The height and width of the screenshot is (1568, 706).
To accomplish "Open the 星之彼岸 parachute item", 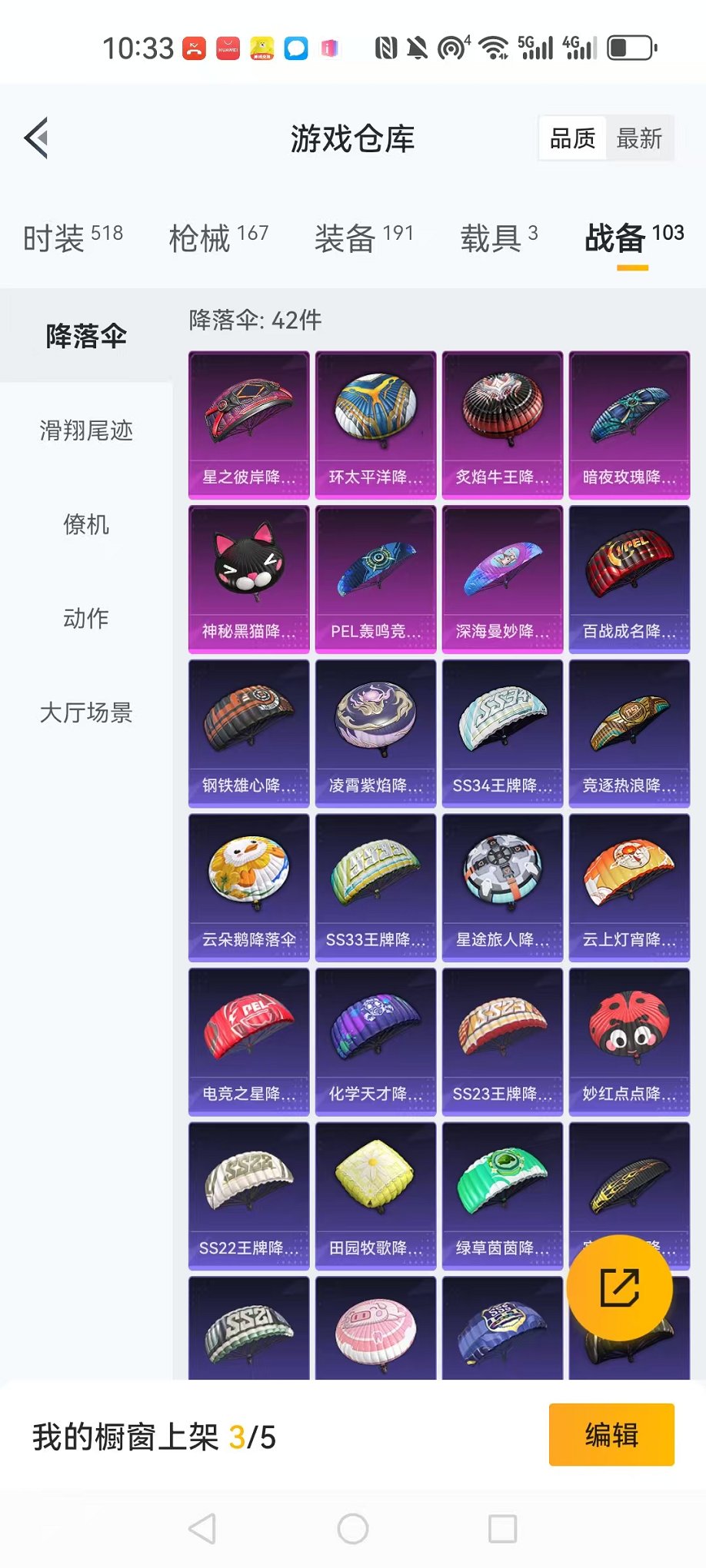I will pyautogui.click(x=248, y=424).
